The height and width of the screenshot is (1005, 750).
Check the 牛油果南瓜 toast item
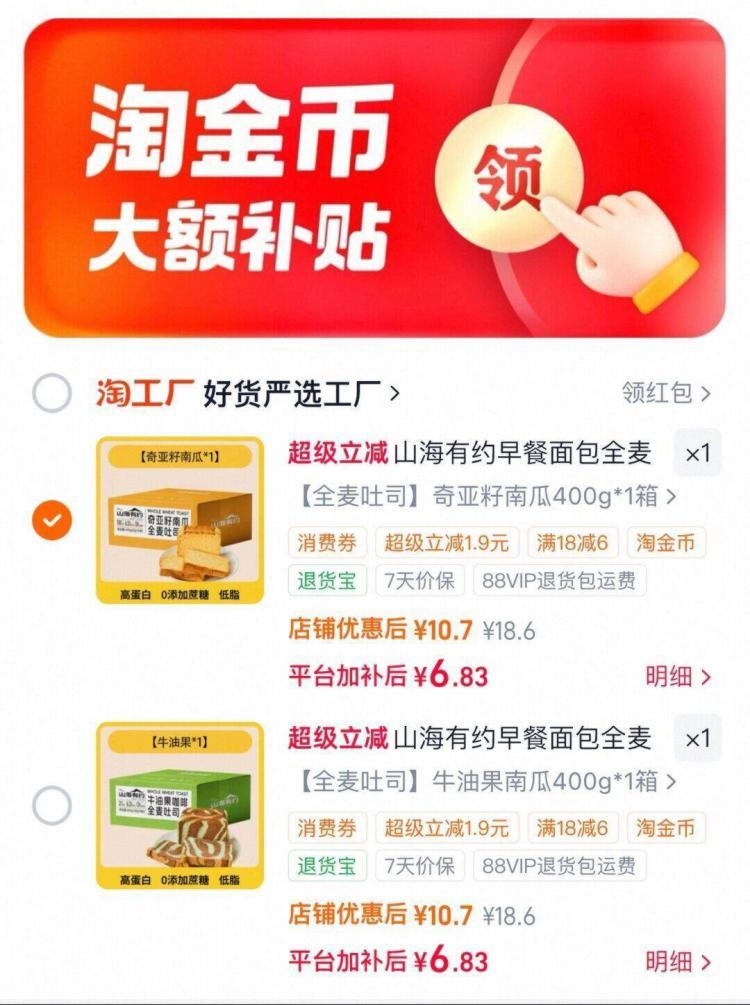51,805
